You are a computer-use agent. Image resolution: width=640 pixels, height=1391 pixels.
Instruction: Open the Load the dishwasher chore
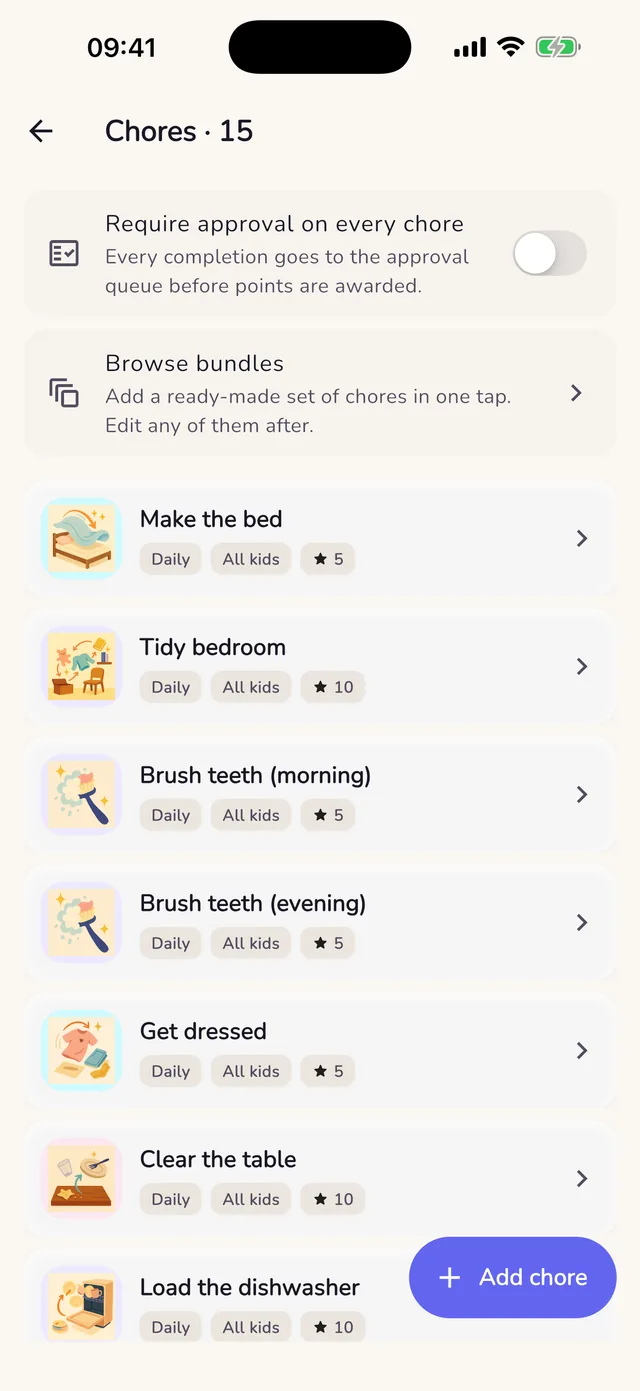(x=215, y=1300)
